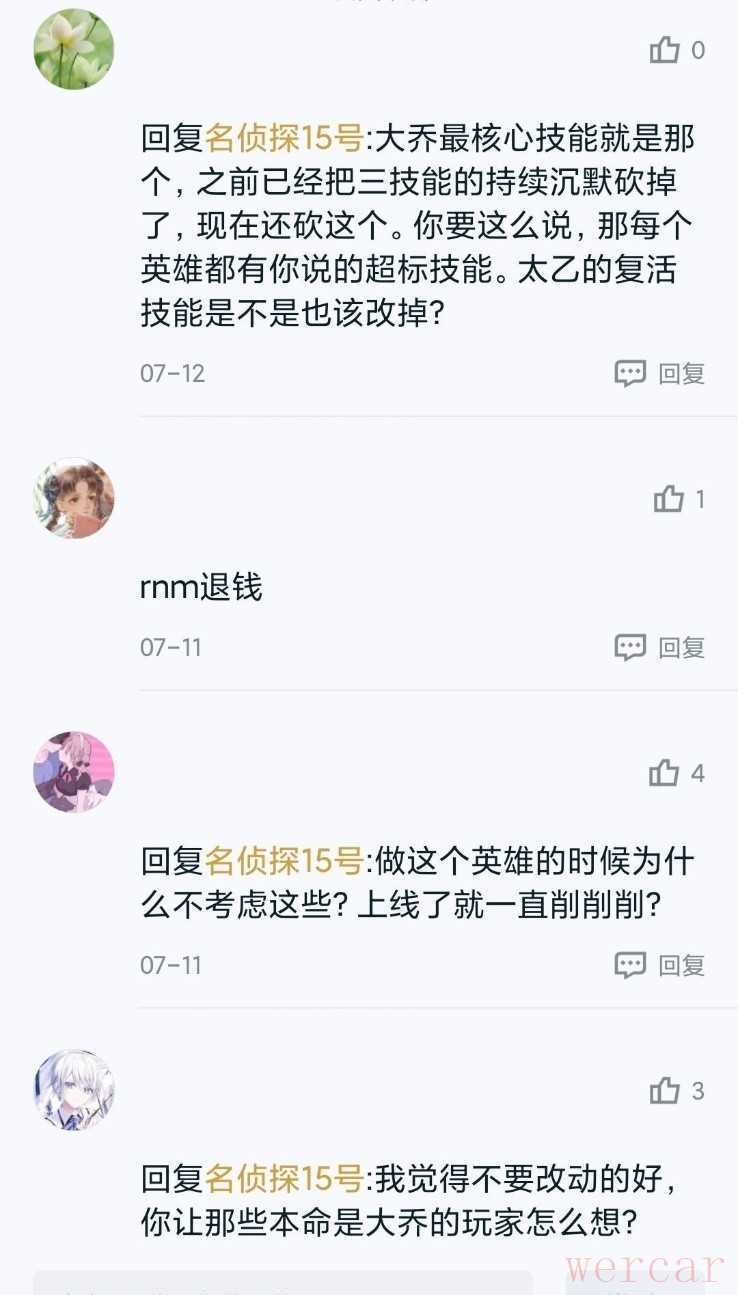View profile of the rnm退钱 commenter
Image resolution: width=738 pixels, height=1295 pixels.
(x=74, y=498)
